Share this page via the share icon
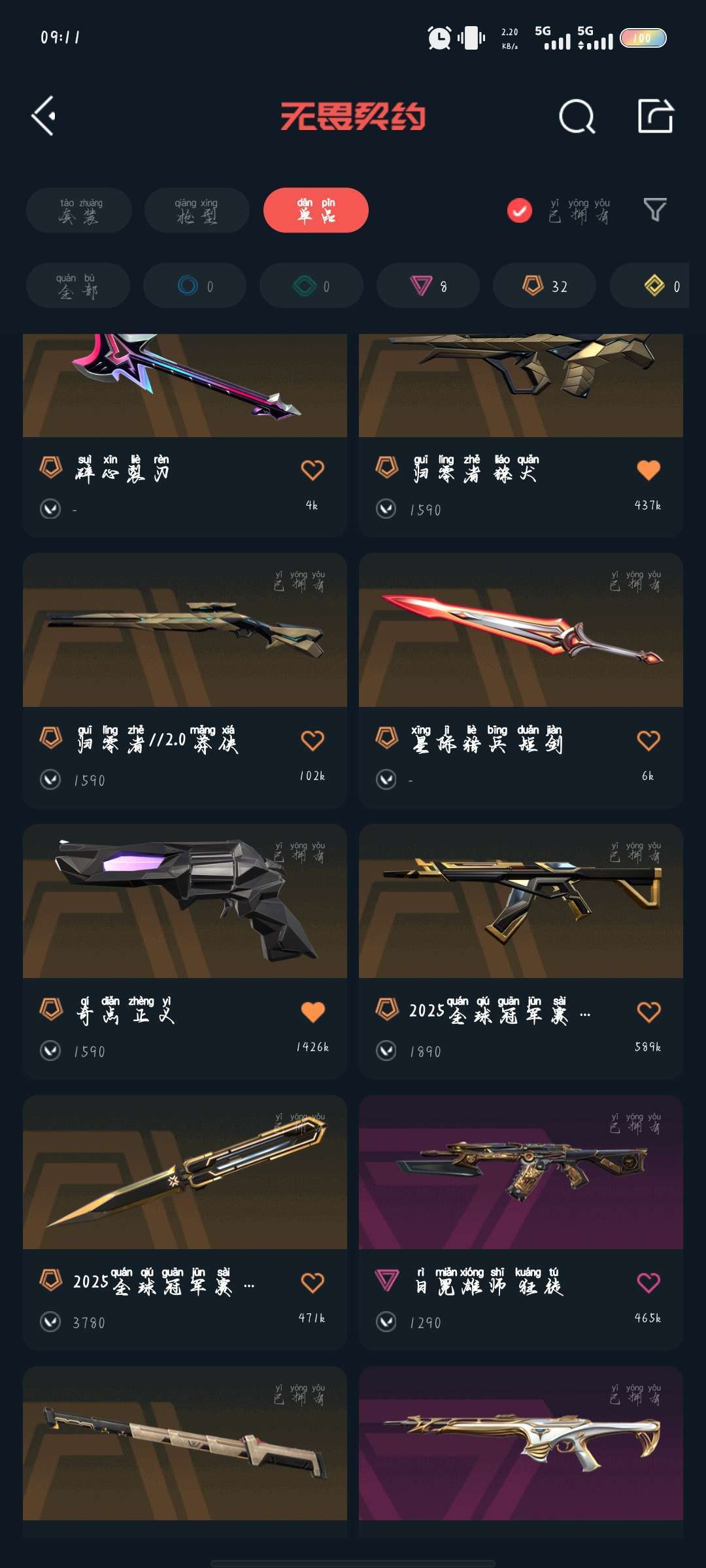The image size is (706, 1568). 655,116
